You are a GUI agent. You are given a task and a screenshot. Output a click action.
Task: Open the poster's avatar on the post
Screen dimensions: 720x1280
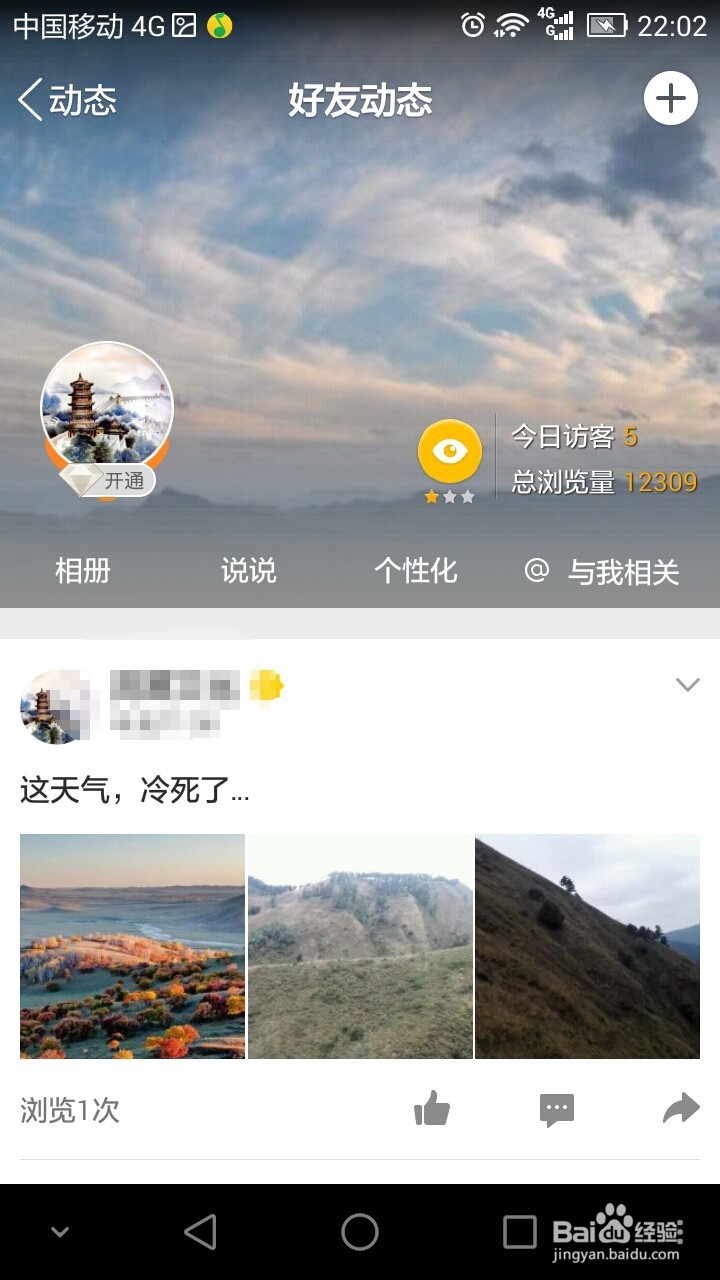(57, 707)
